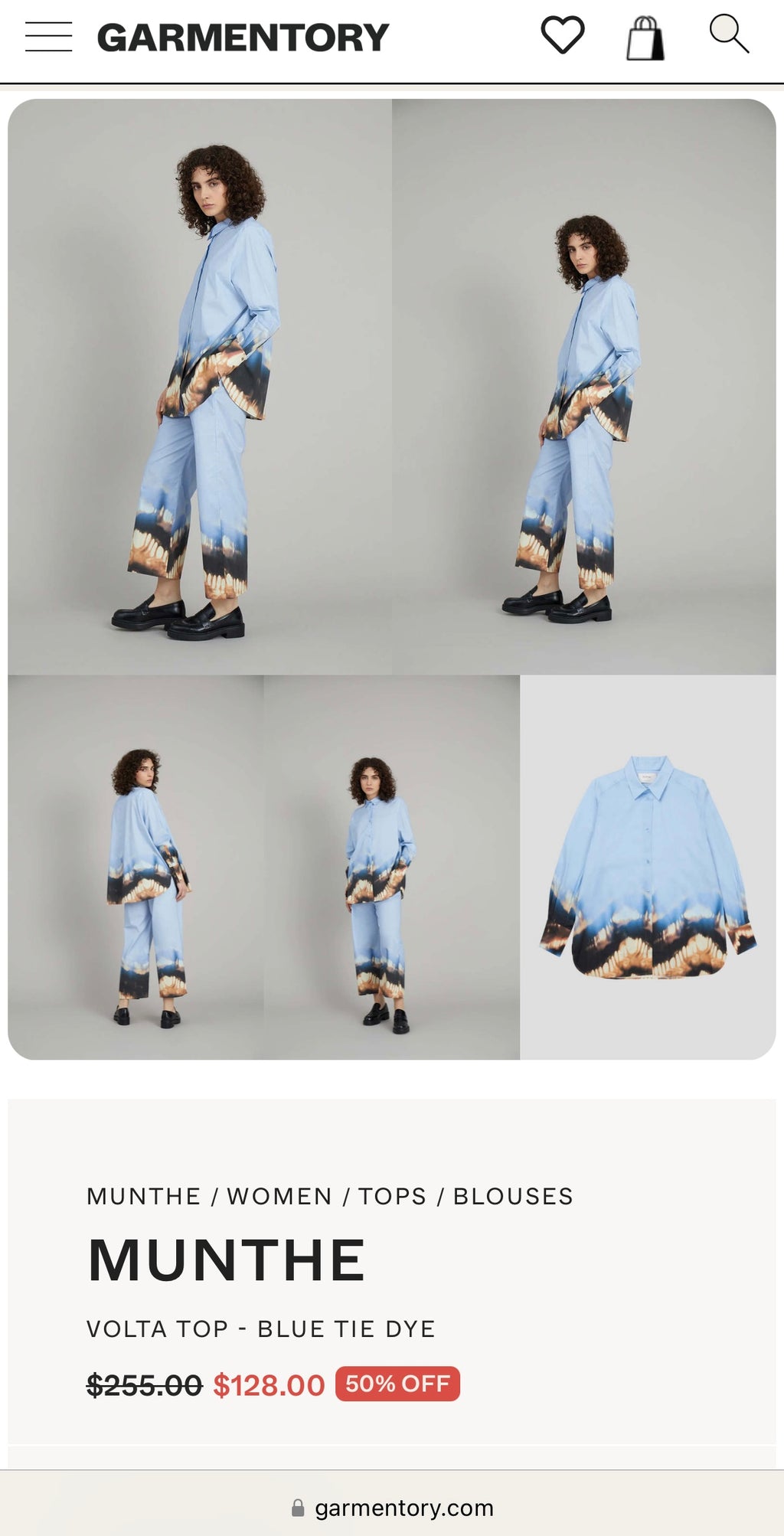
Task: Open the Tops breadcrumb link
Action: [393, 1196]
